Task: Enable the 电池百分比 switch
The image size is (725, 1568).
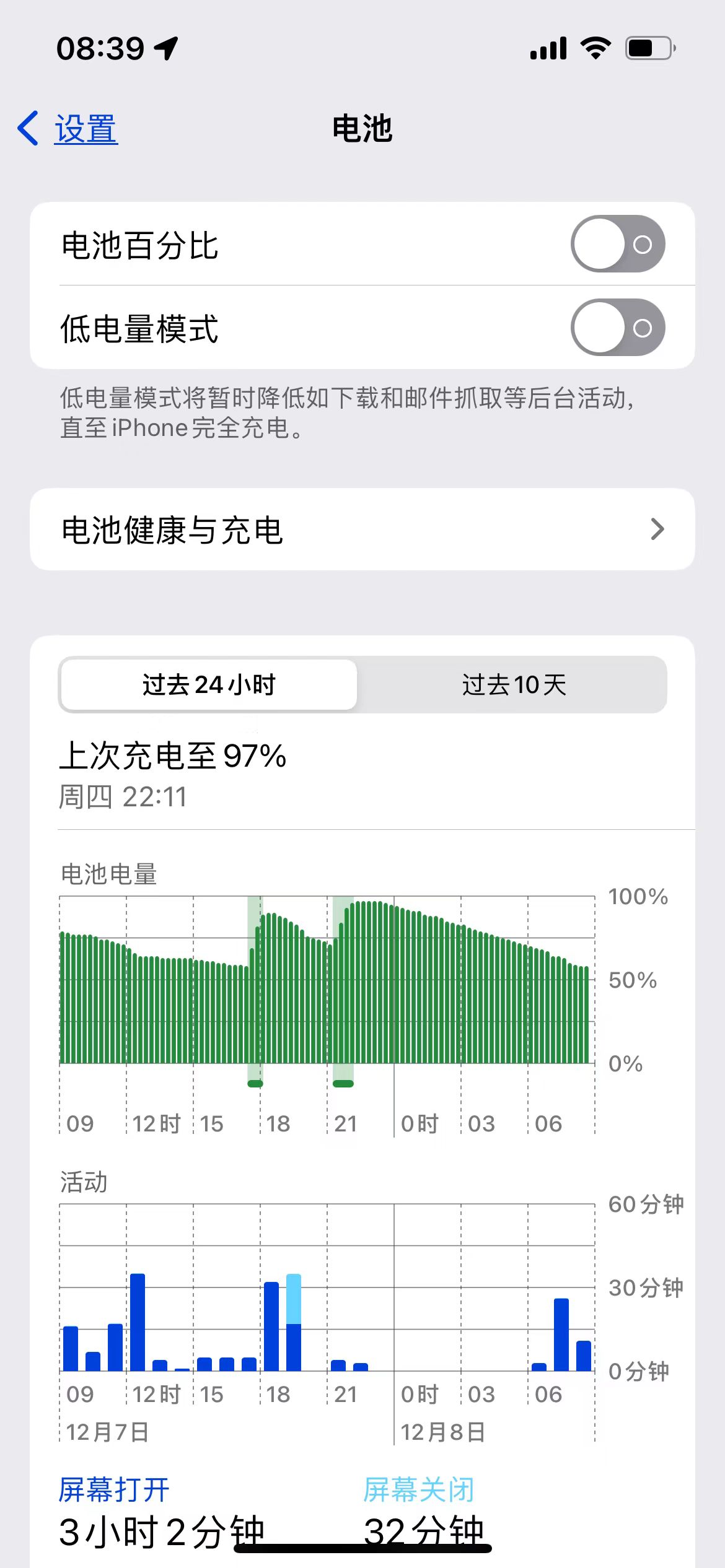Action: click(x=617, y=244)
